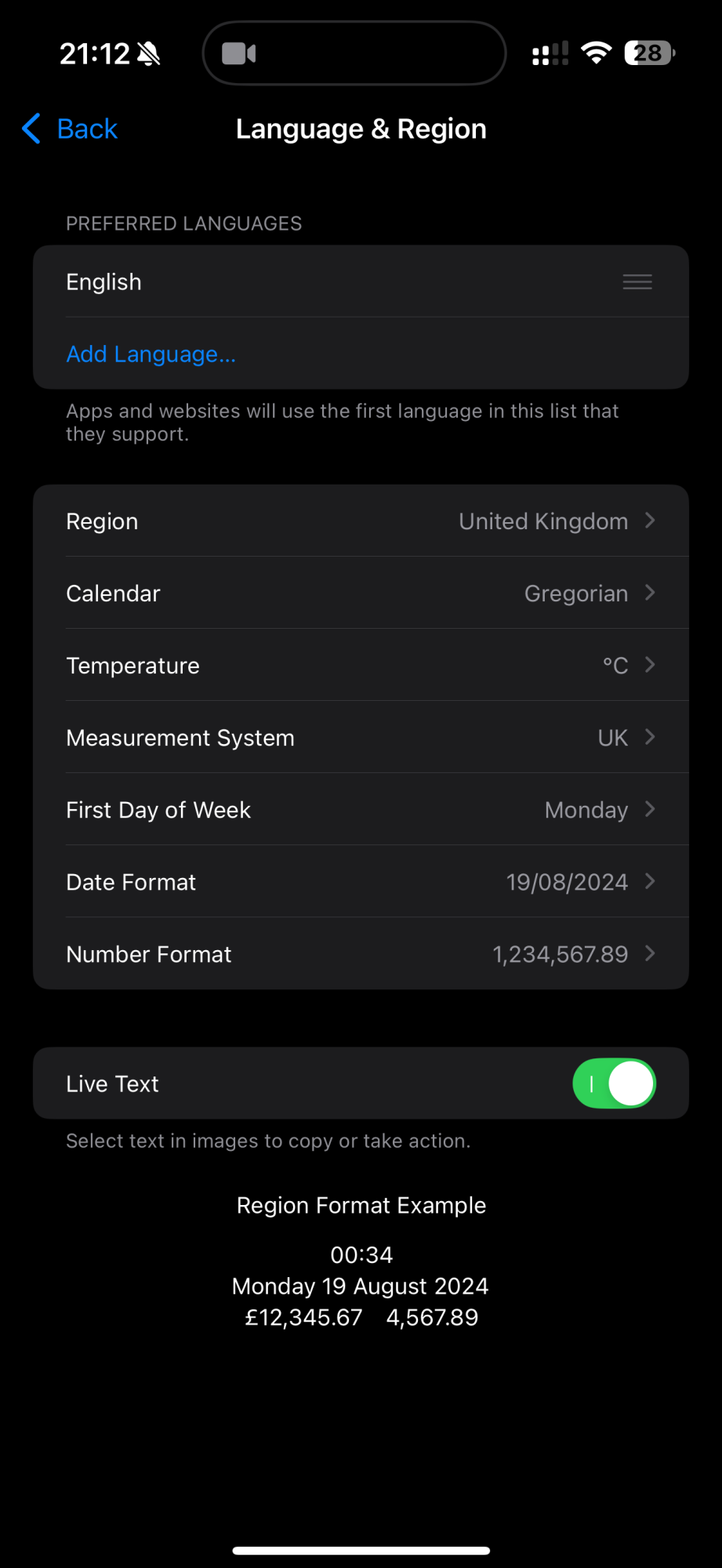Open the Date Format options
The width and height of the screenshot is (722, 1568).
[361, 882]
